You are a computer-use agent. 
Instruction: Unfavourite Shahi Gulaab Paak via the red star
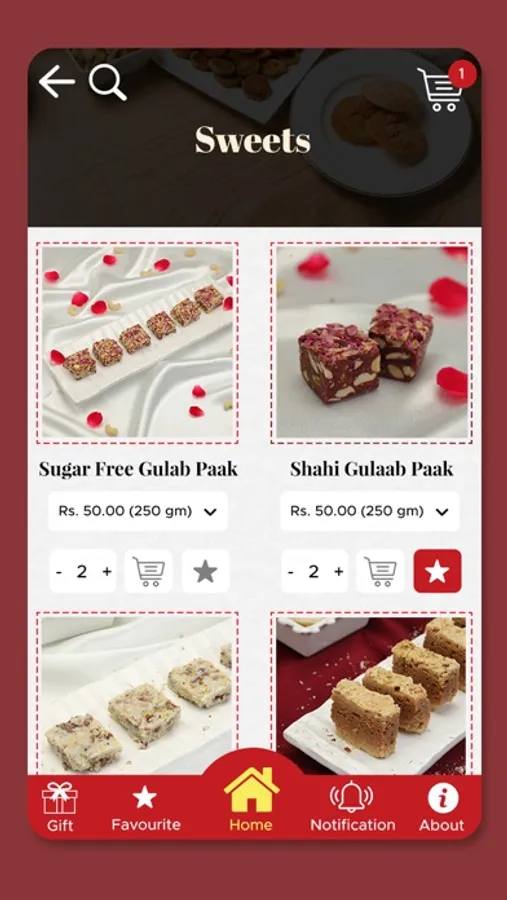[438, 571]
